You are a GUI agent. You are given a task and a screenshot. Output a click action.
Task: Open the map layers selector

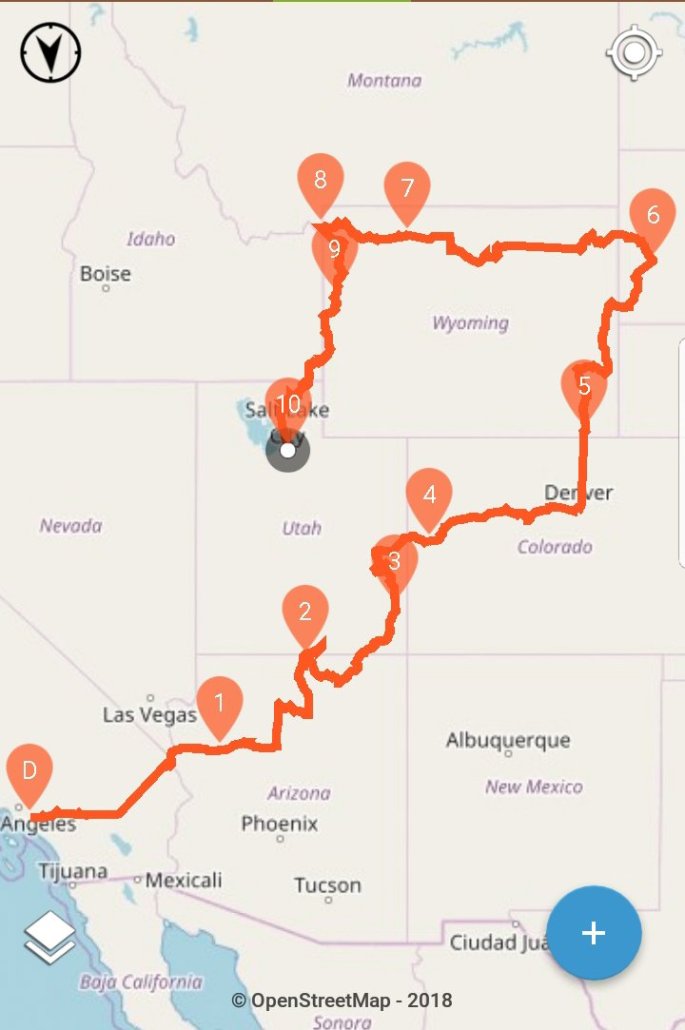click(x=50, y=937)
